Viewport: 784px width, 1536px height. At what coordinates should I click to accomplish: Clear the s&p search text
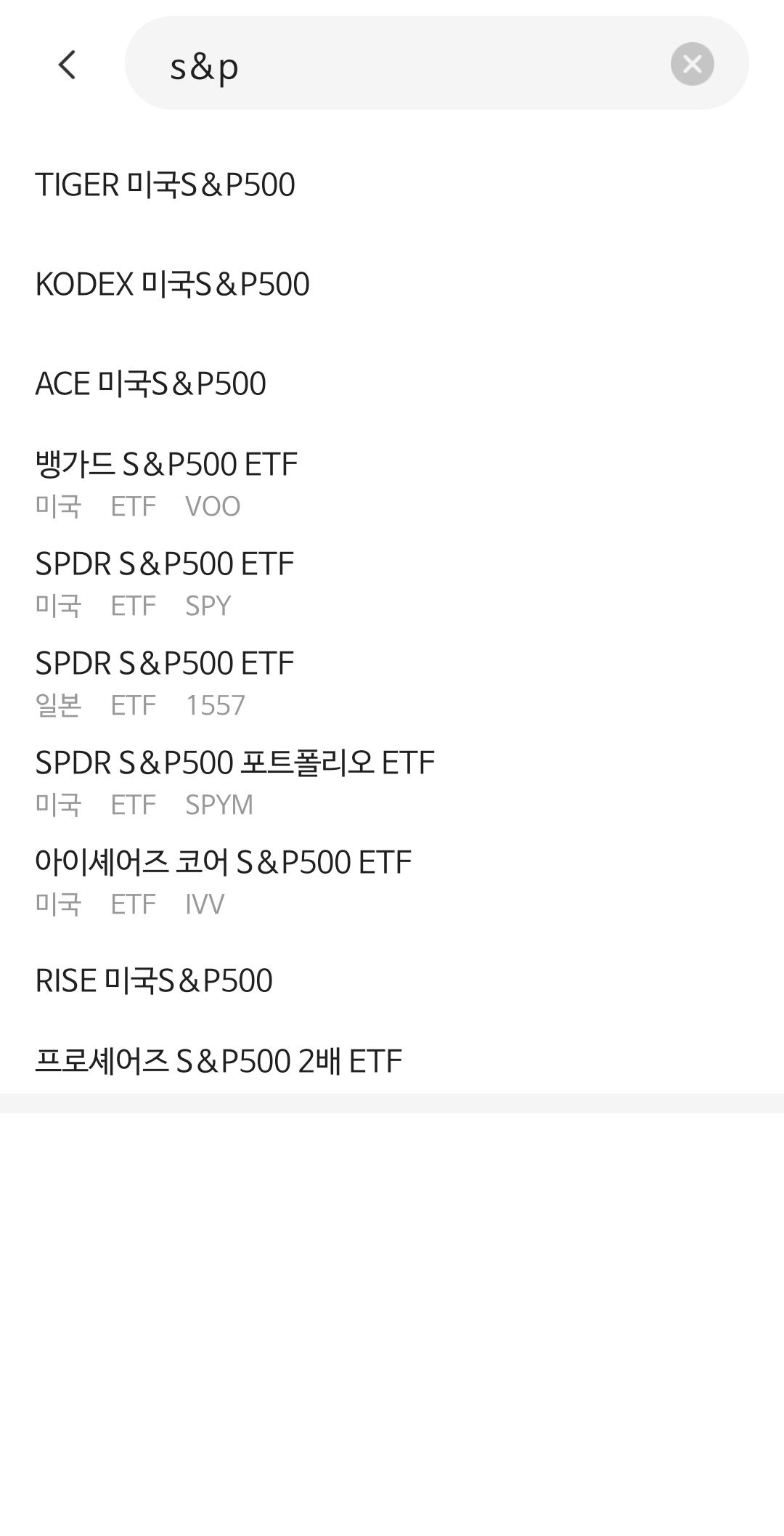point(692,64)
